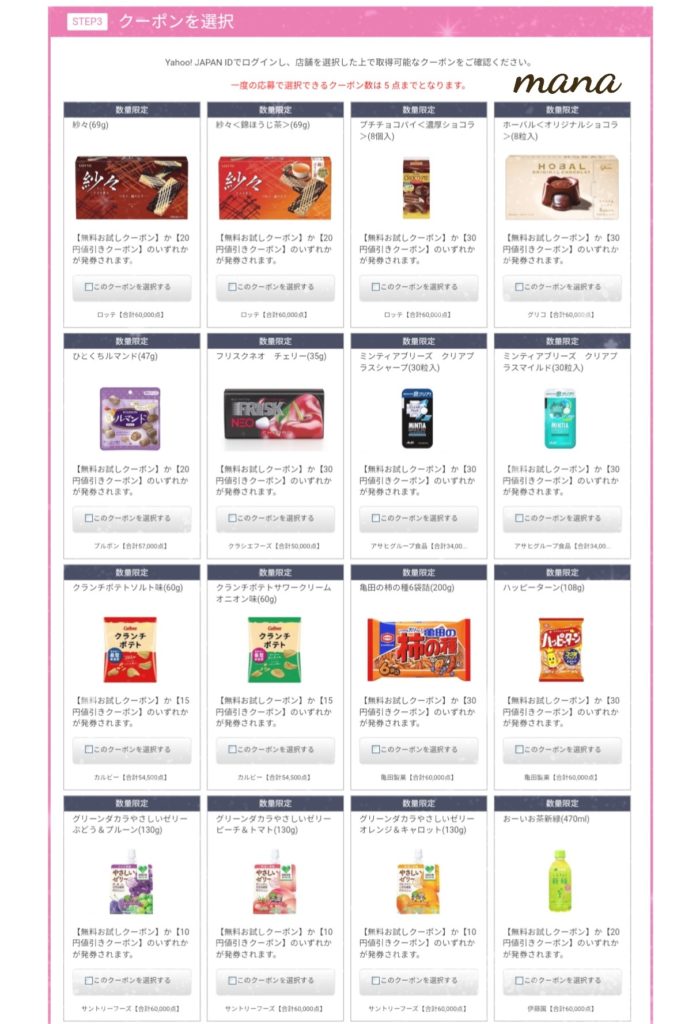The width and height of the screenshot is (700, 1024).
Task: Select the クランチポテトサワークリームオニオン味 coupon
Action: (275, 749)
